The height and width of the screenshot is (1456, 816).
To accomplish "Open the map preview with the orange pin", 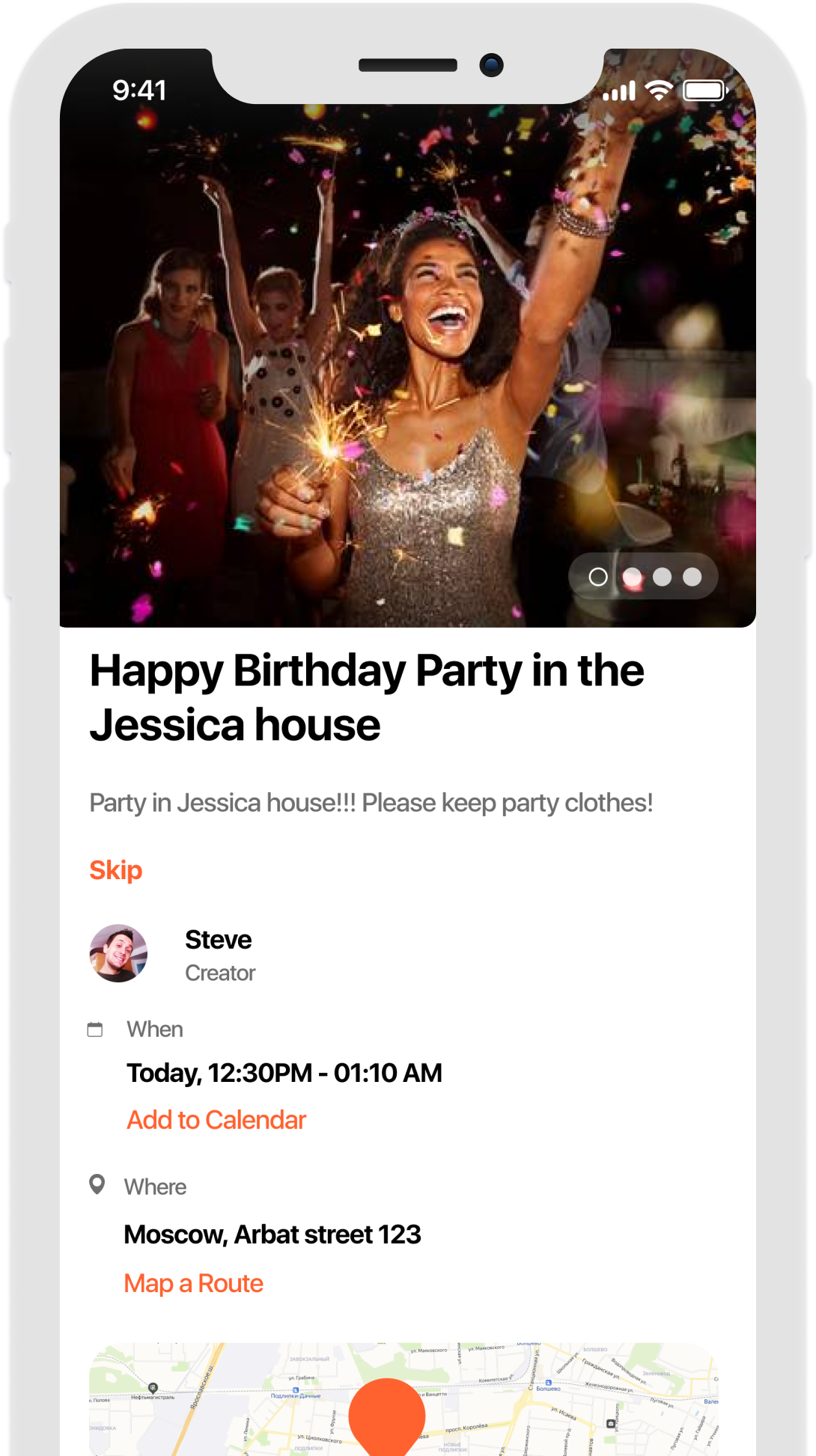I will click(404, 1399).
